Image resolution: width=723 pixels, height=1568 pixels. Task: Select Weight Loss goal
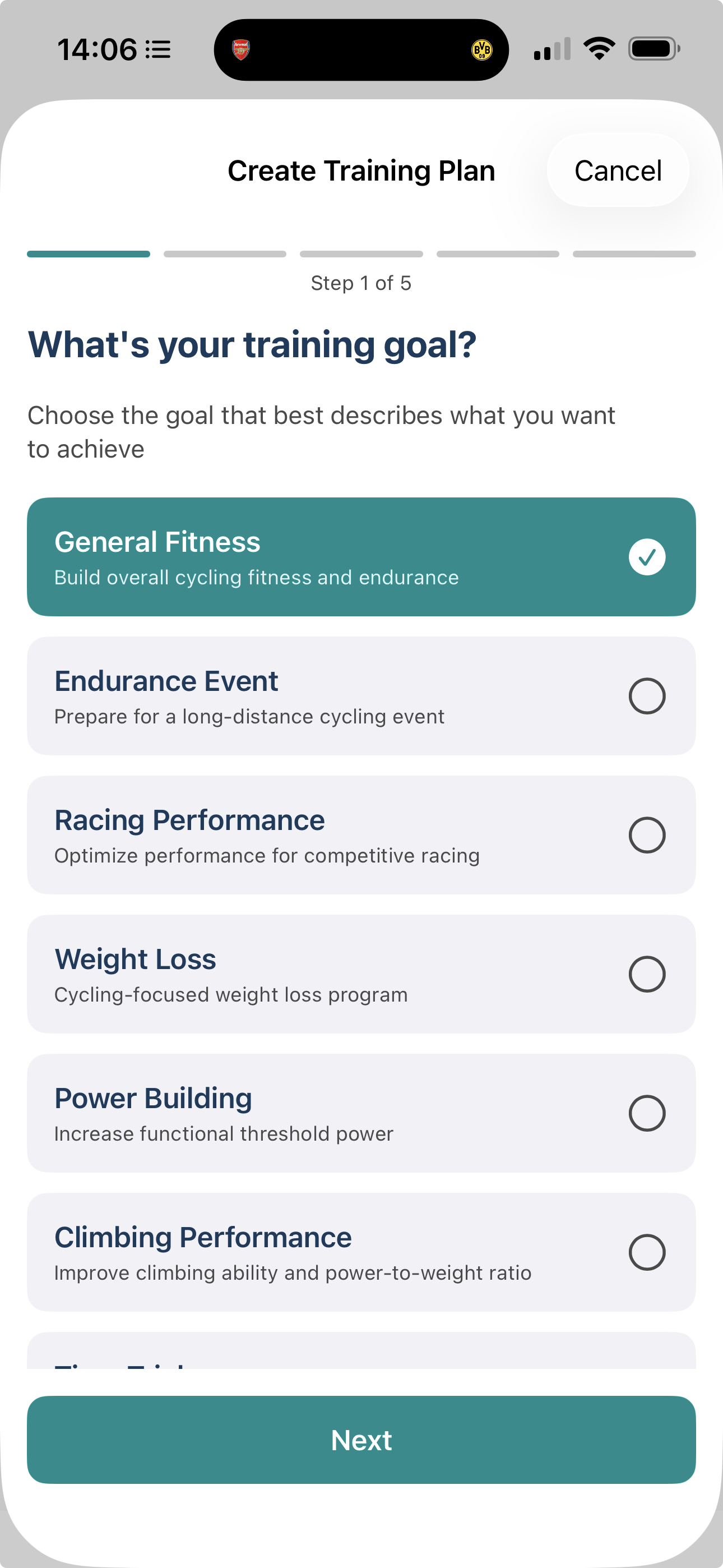coord(361,974)
